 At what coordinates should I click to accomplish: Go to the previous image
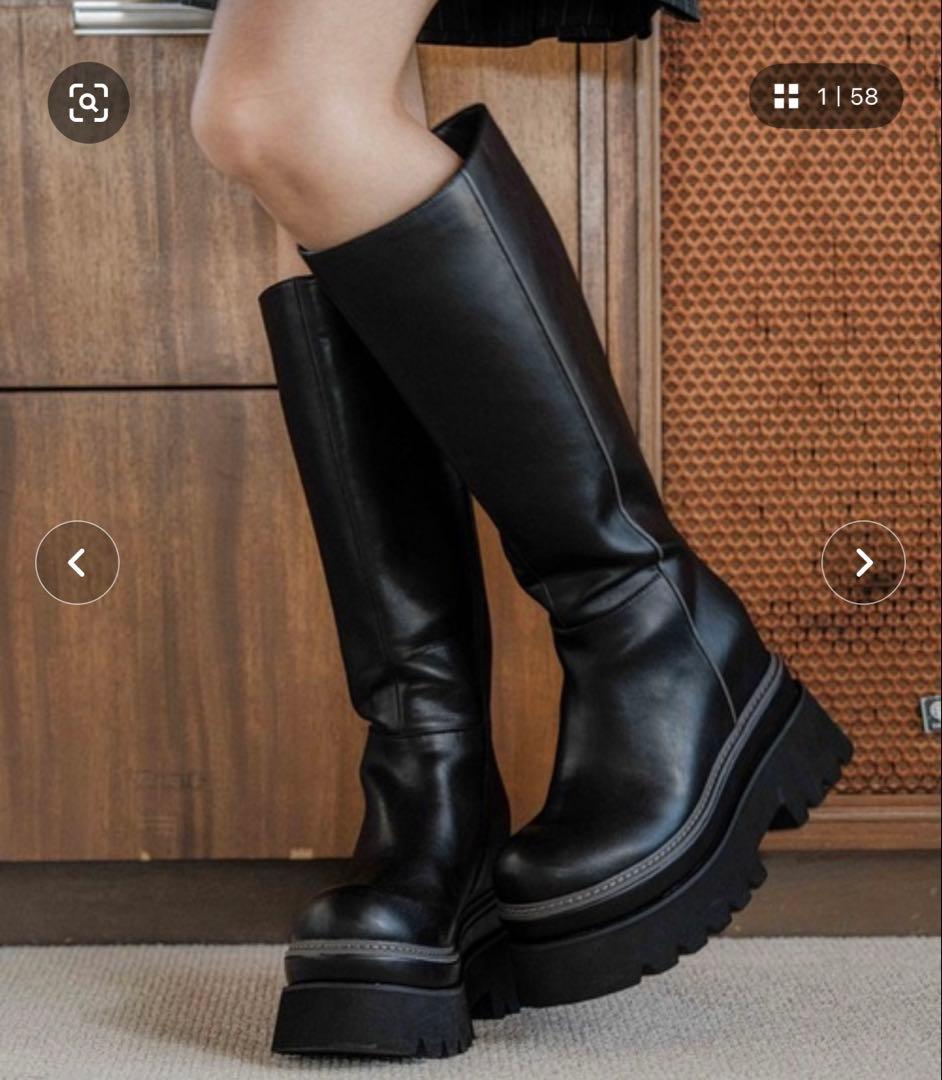tap(77, 562)
